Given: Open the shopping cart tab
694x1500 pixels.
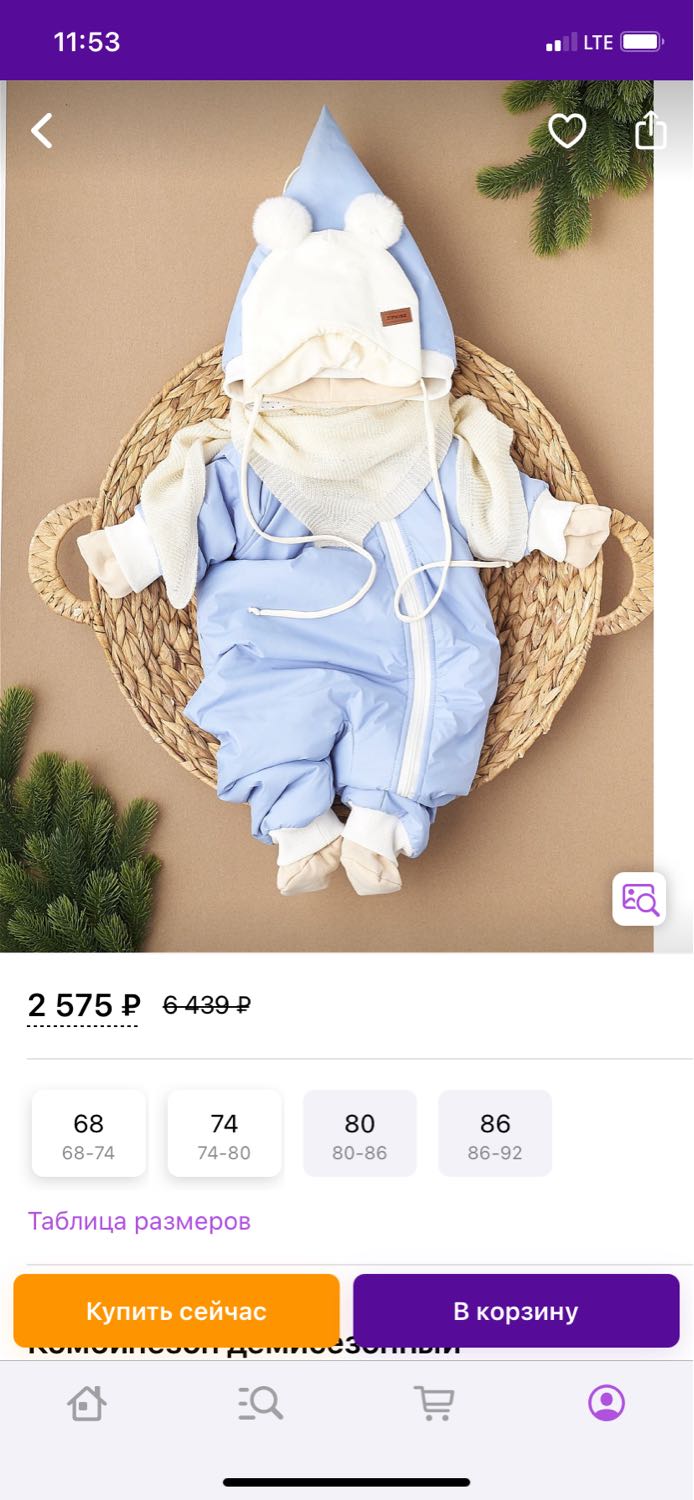Looking at the screenshot, I should (434, 1403).
